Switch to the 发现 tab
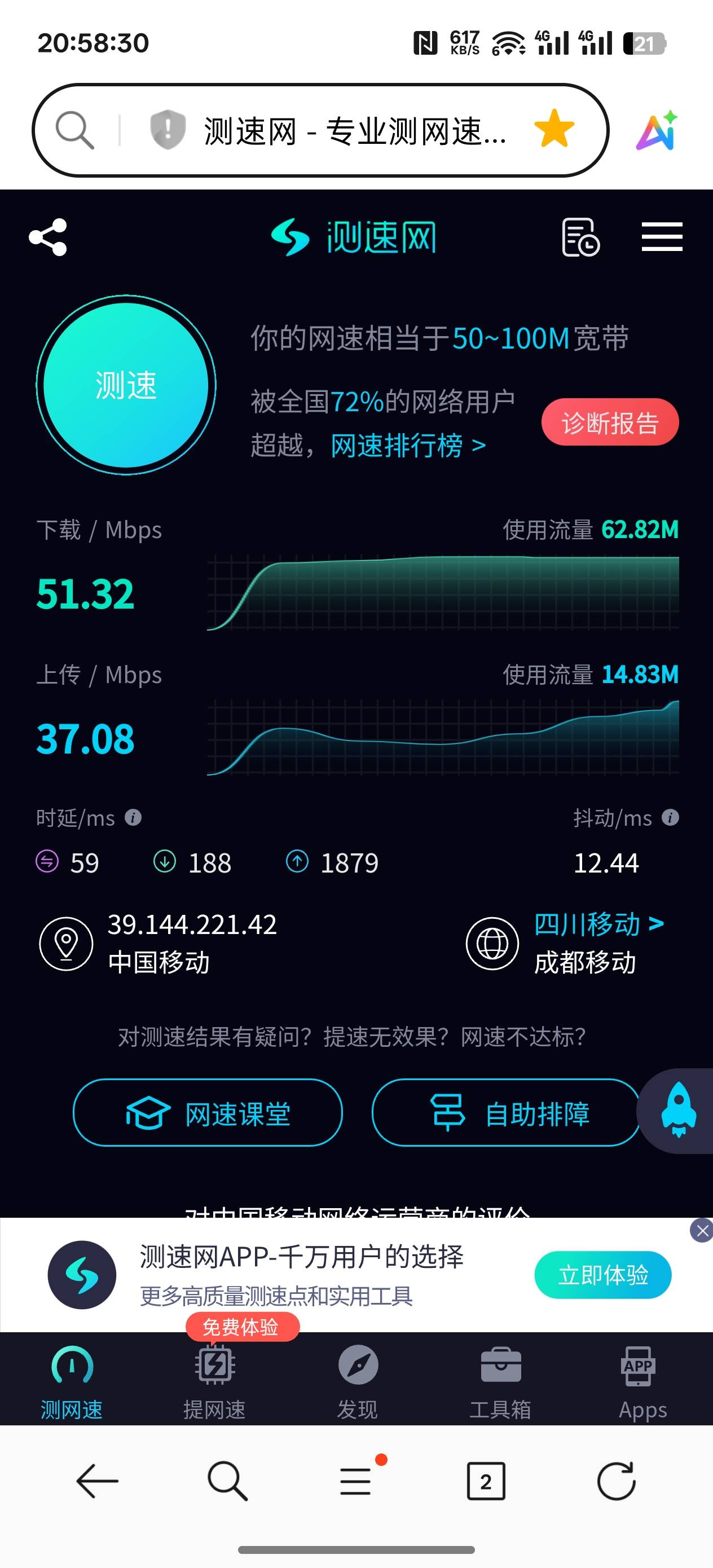This screenshot has height=1568, width=713. (358, 1382)
